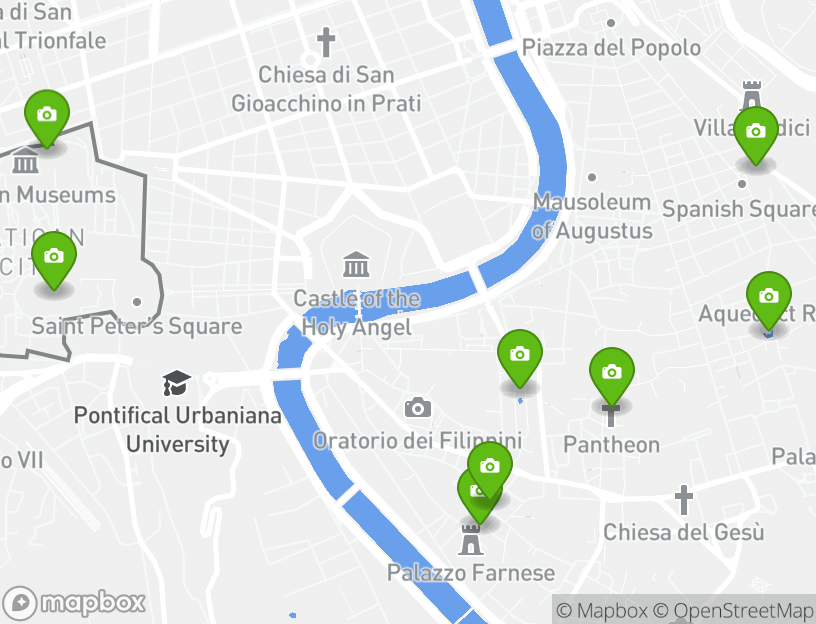Tap the green camera pin at Vatican Museums
Viewport: 816px width, 624px height.
tap(46, 115)
